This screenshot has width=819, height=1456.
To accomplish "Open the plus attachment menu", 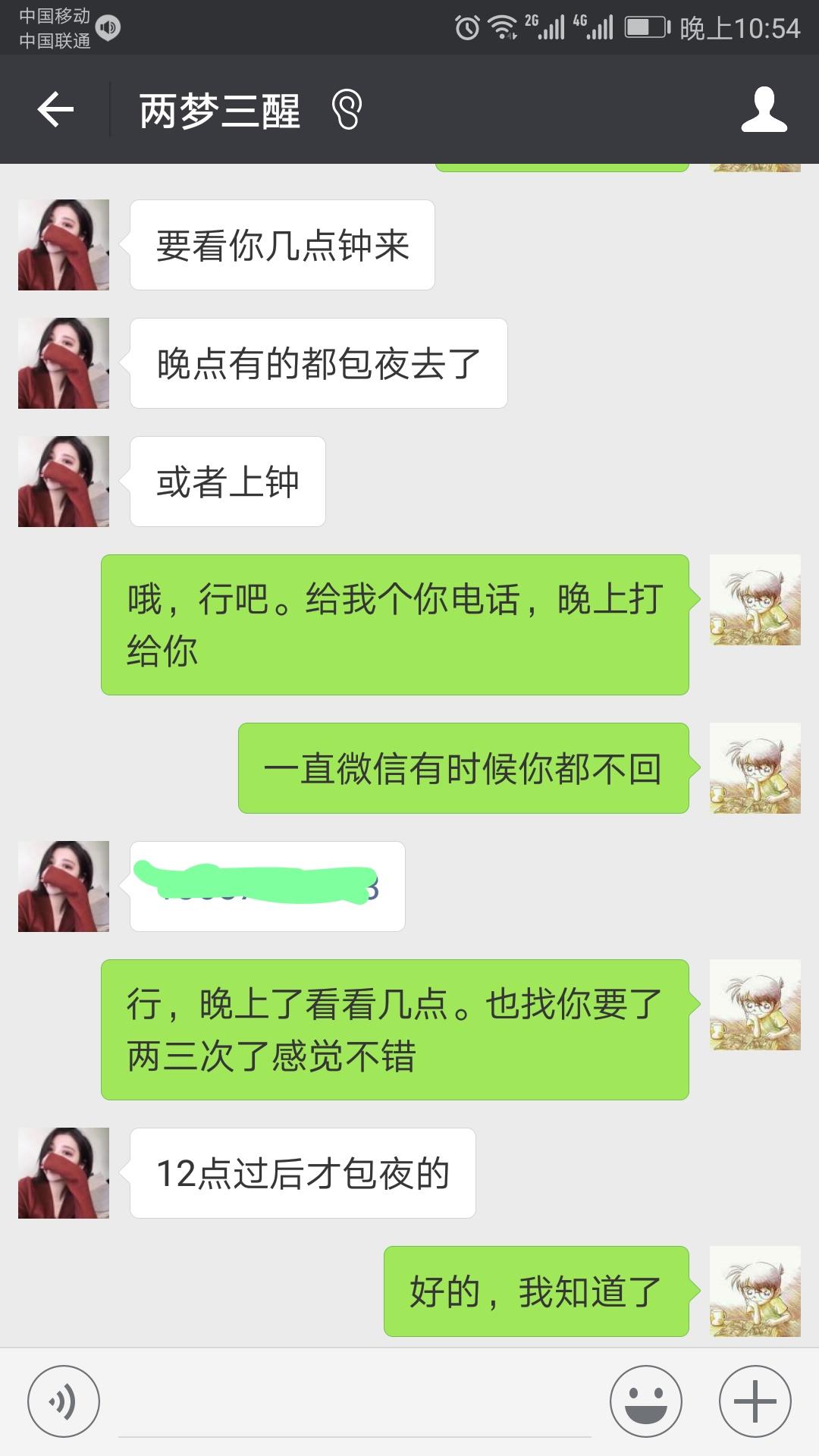I will click(x=755, y=1401).
